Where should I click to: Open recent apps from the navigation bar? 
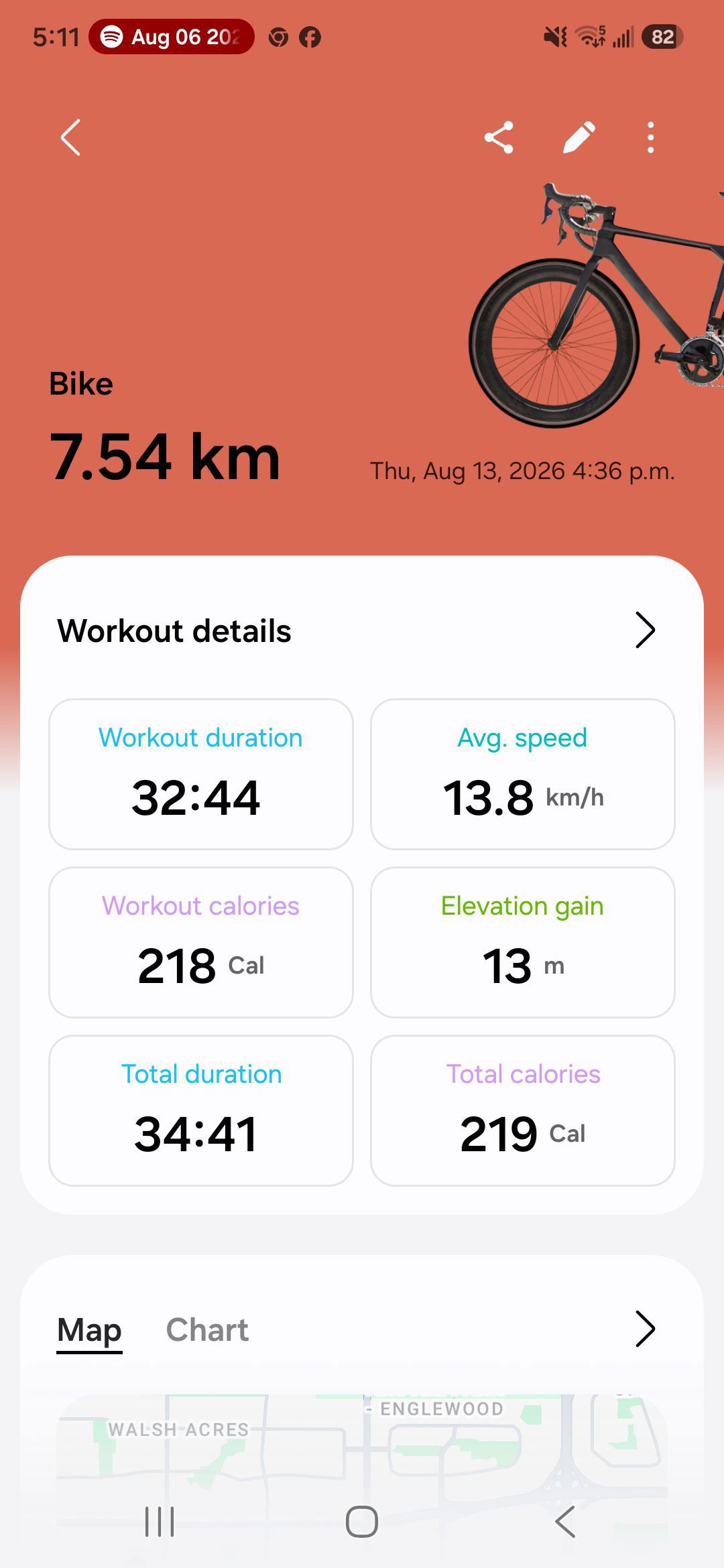coord(160,1521)
